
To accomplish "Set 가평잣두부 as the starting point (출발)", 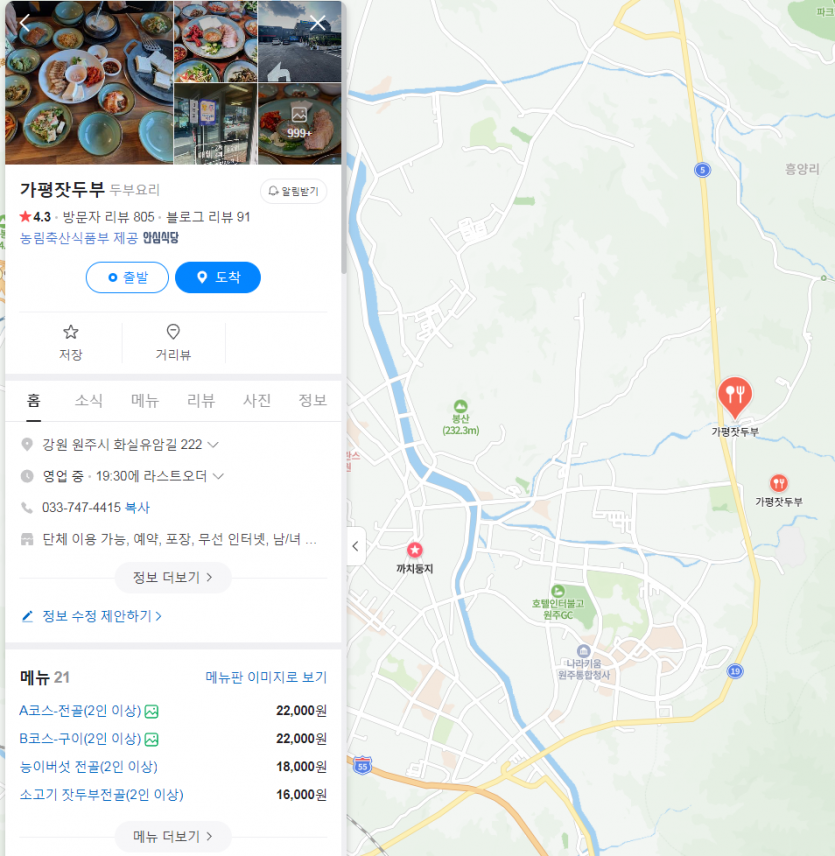I will 127,277.
